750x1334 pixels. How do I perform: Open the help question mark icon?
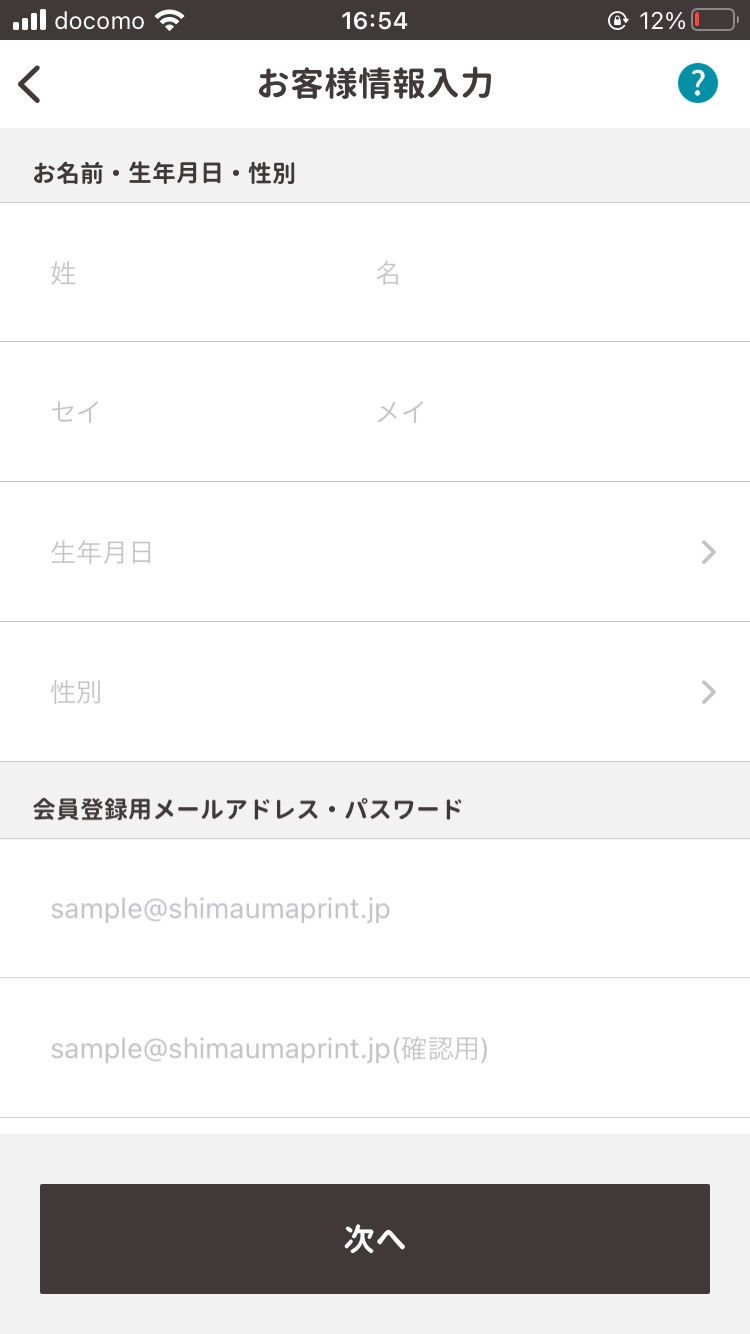(x=697, y=83)
